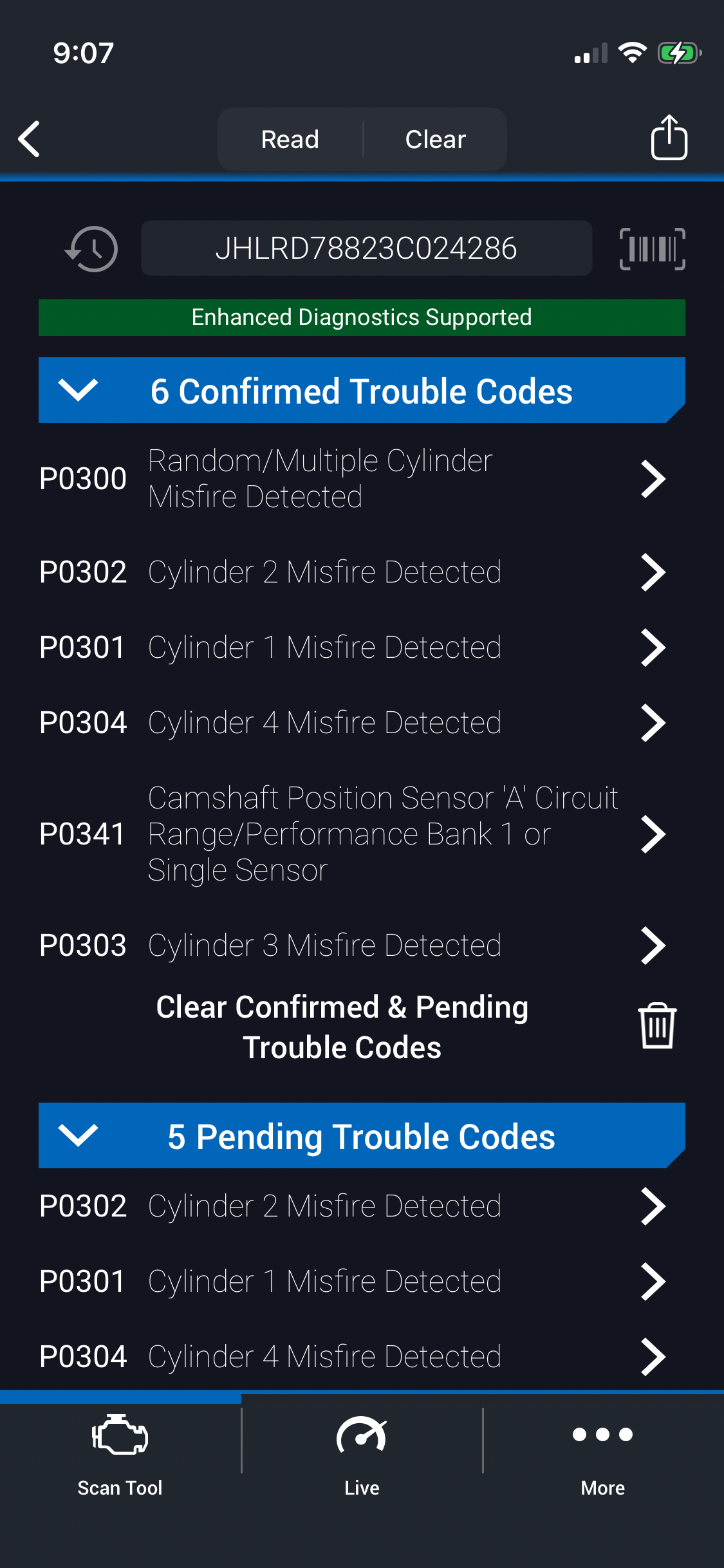The height and width of the screenshot is (1568, 724).
Task: Select the Clear segment
Action: click(x=435, y=140)
